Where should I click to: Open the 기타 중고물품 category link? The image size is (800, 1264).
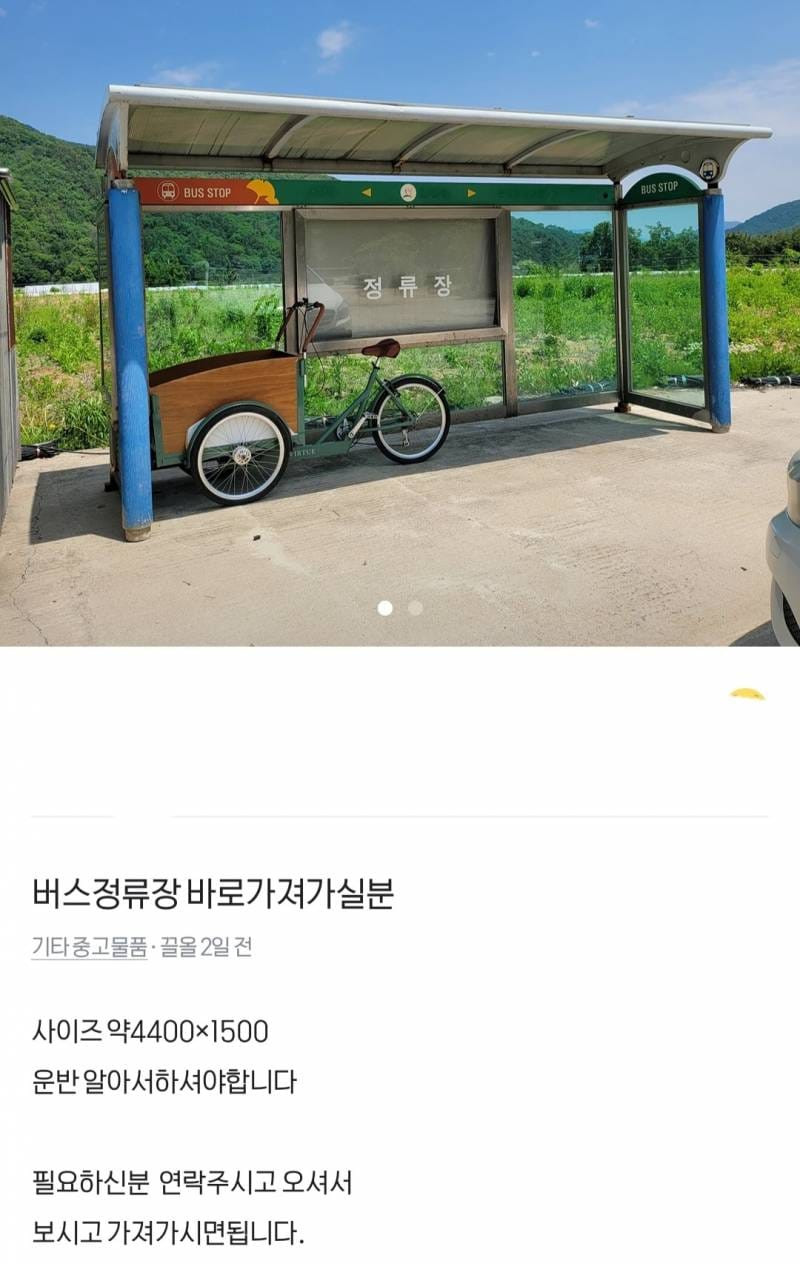click(x=89, y=947)
